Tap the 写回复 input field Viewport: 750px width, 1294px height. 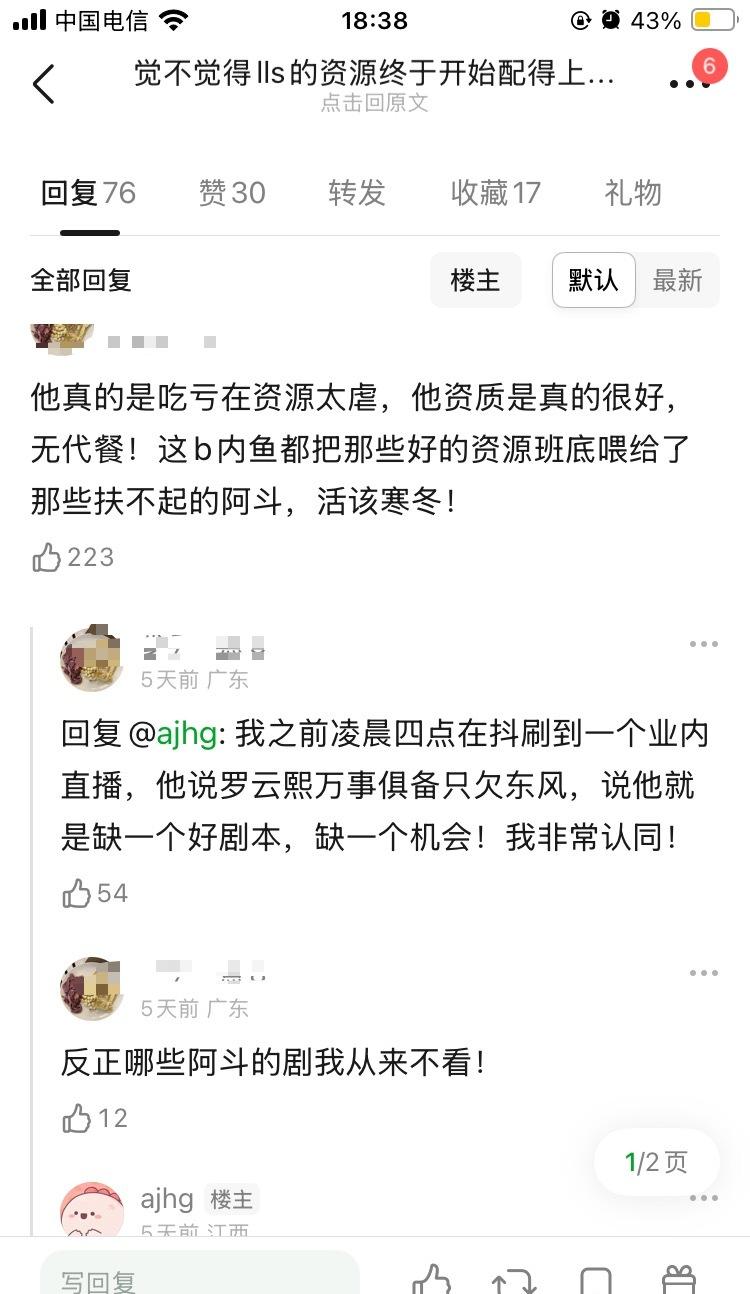(200, 1278)
